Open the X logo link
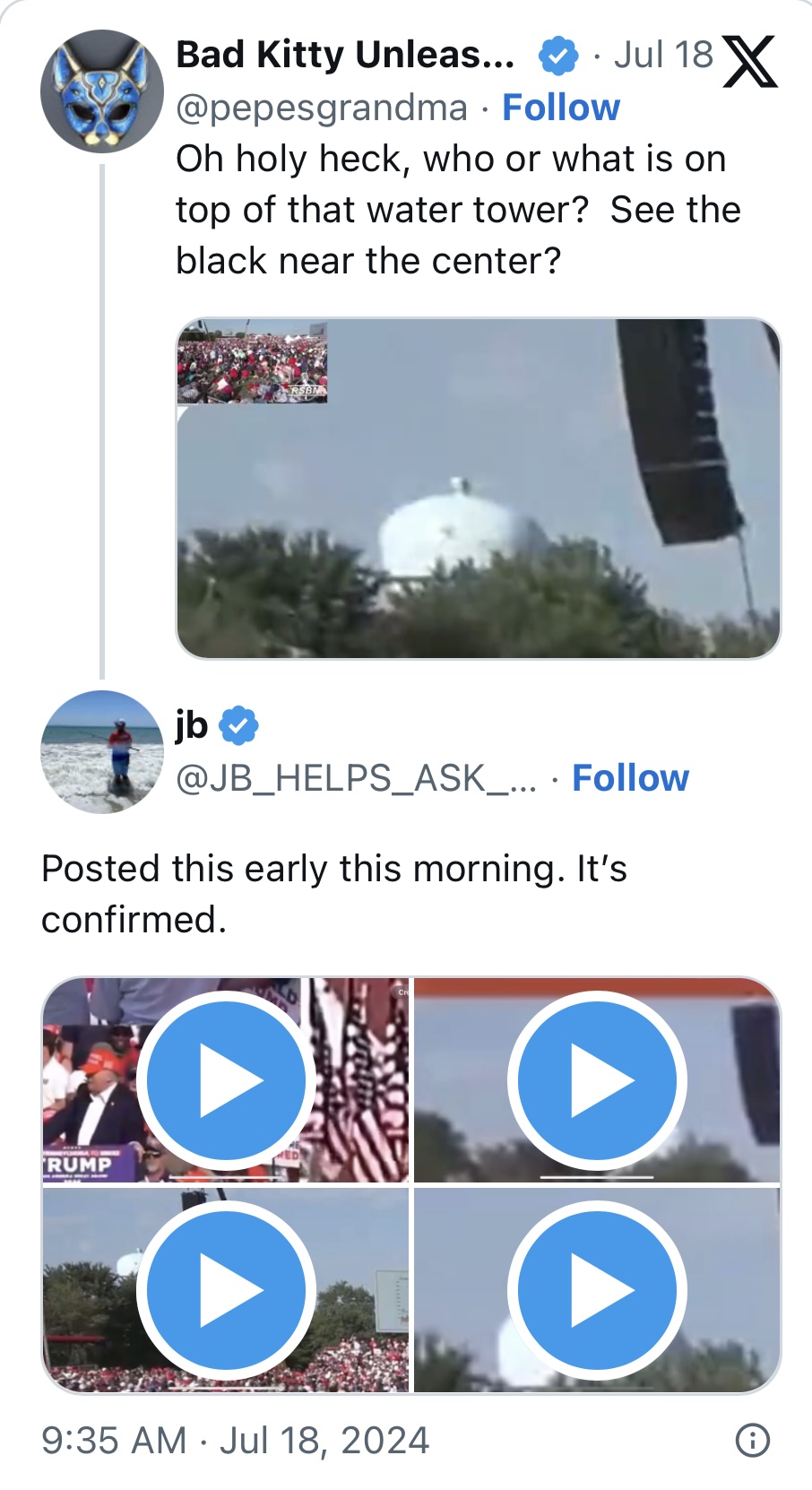Screen dimensions: 812x1490 pos(749,62)
